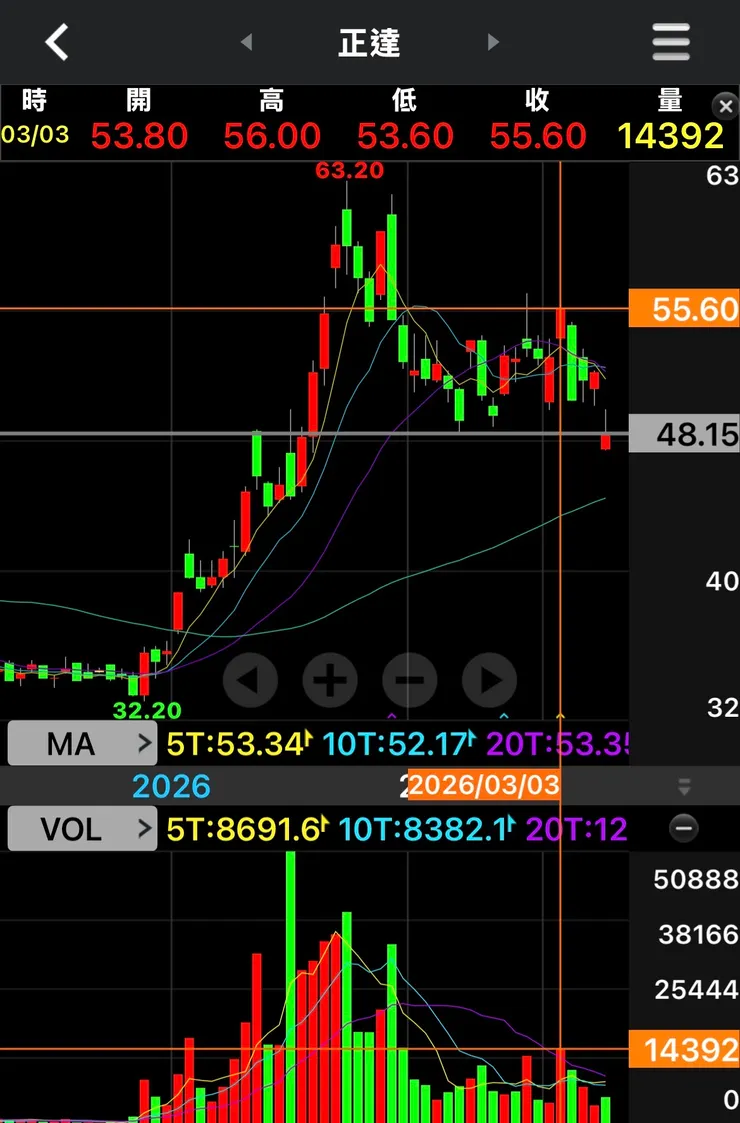Open the hamburger menu

(x=671, y=42)
